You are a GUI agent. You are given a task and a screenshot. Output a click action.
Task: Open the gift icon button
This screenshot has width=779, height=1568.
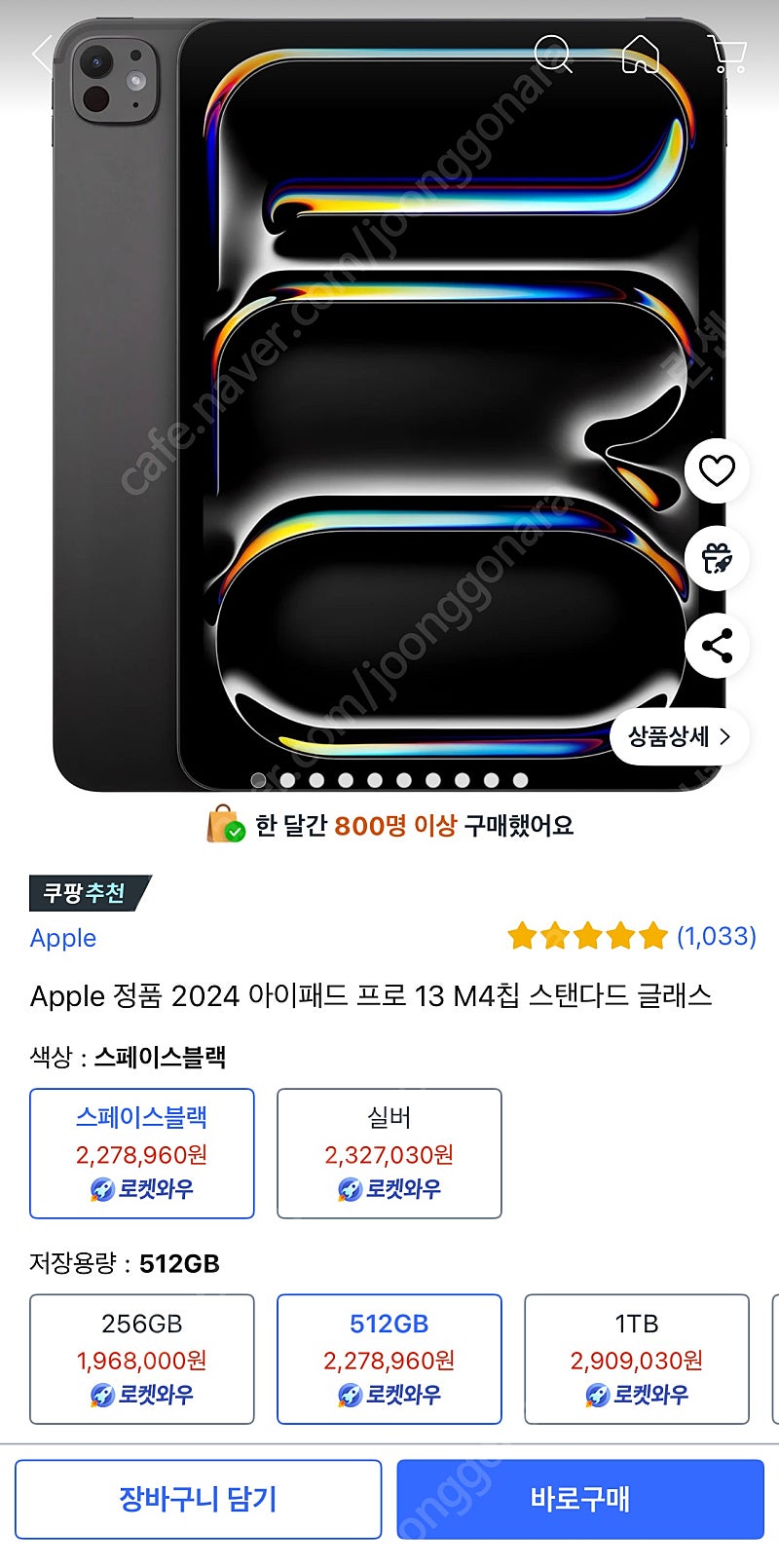click(x=717, y=558)
